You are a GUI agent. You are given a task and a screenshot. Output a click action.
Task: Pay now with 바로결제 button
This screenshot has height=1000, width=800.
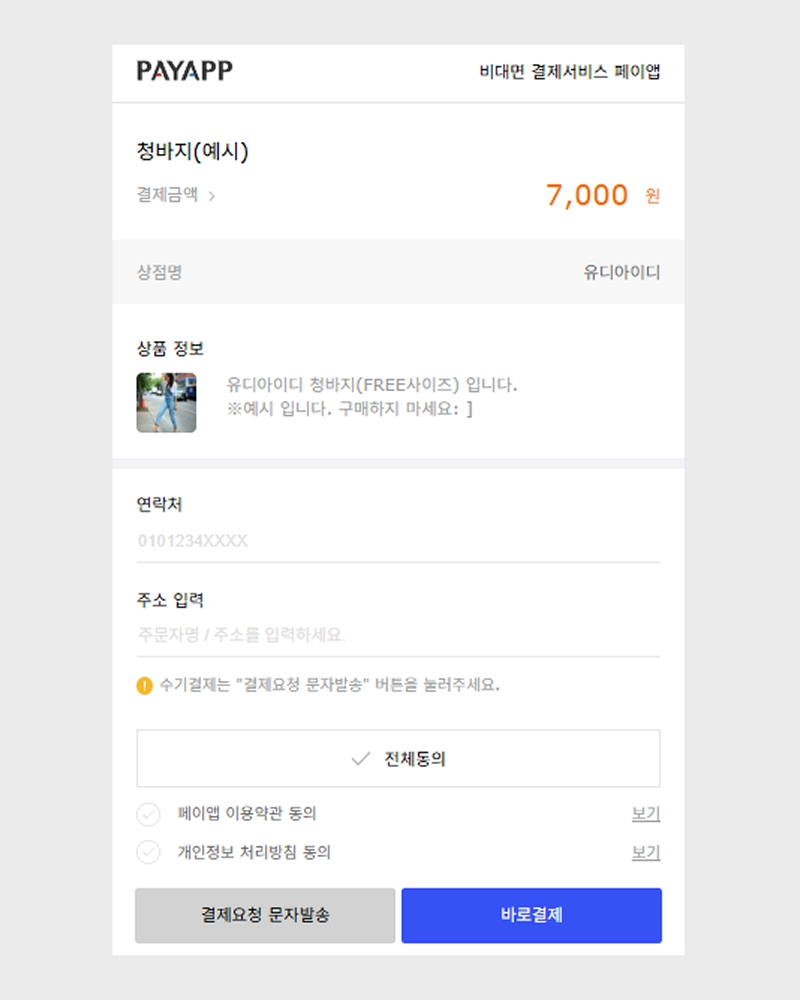click(531, 915)
